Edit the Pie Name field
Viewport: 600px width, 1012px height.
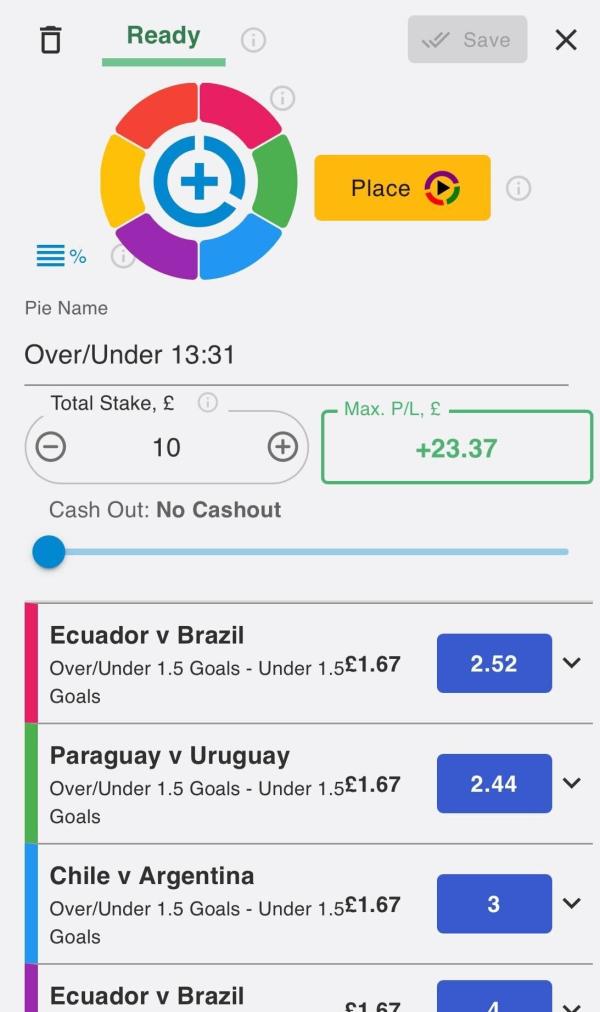pos(295,355)
